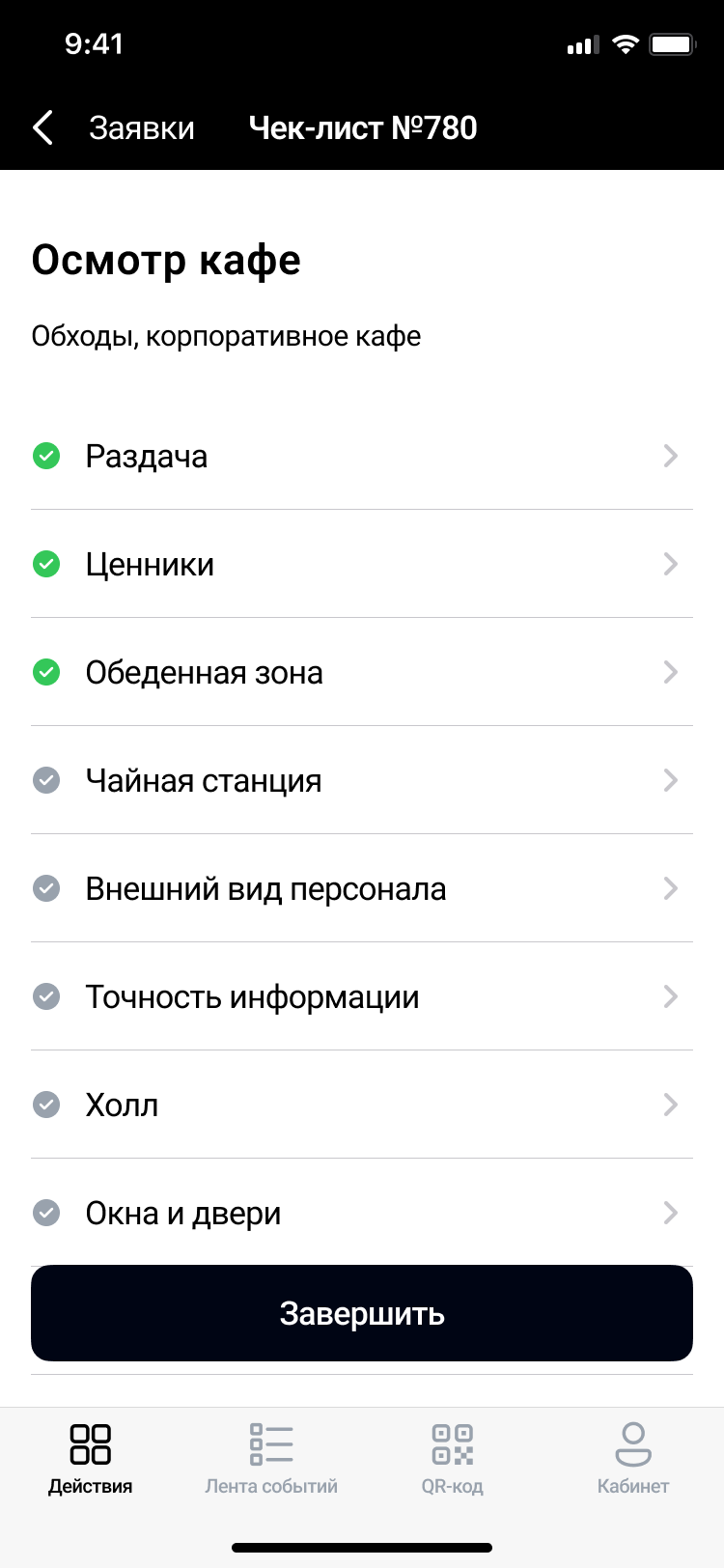Open the Чайная станция item
724x1568 pixels.
point(361,780)
